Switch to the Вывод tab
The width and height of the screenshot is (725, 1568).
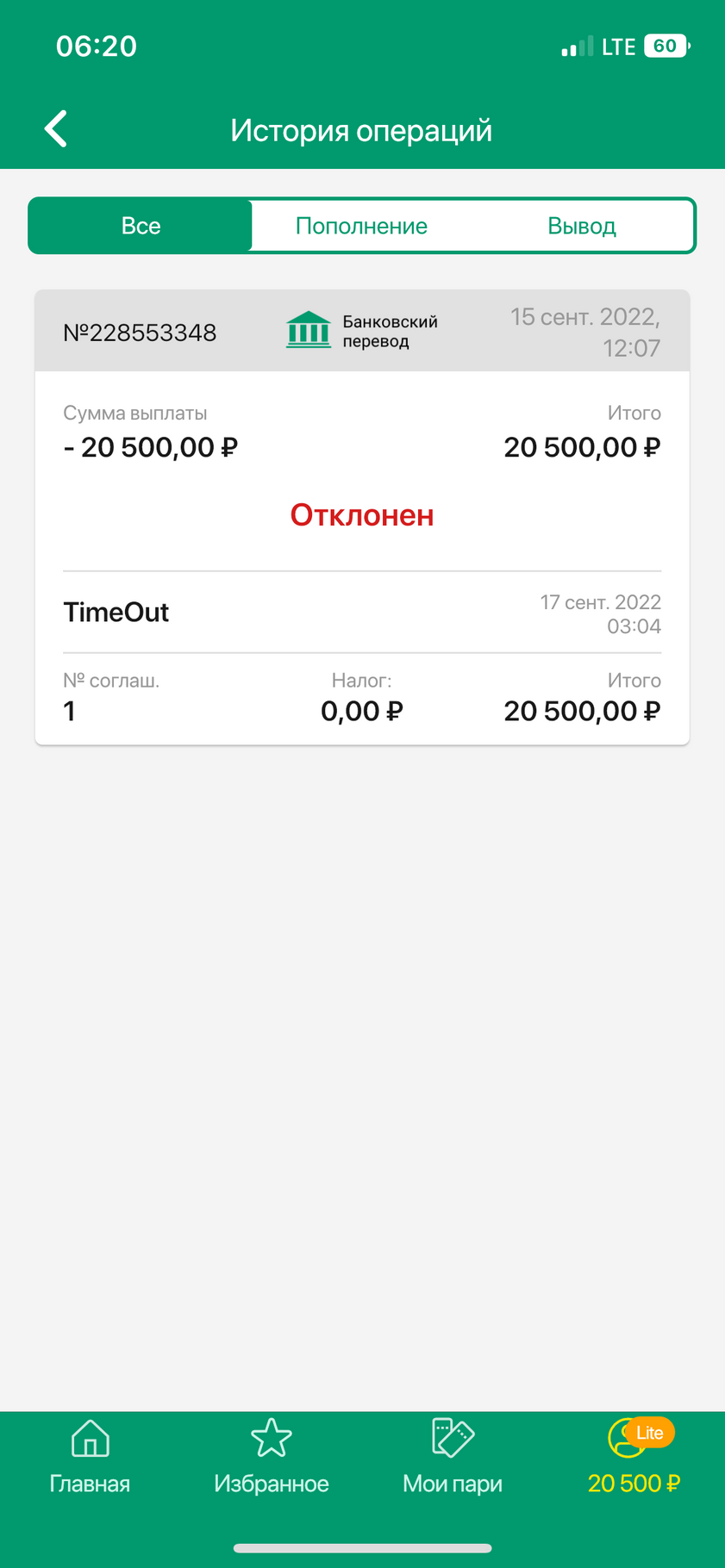tap(582, 226)
